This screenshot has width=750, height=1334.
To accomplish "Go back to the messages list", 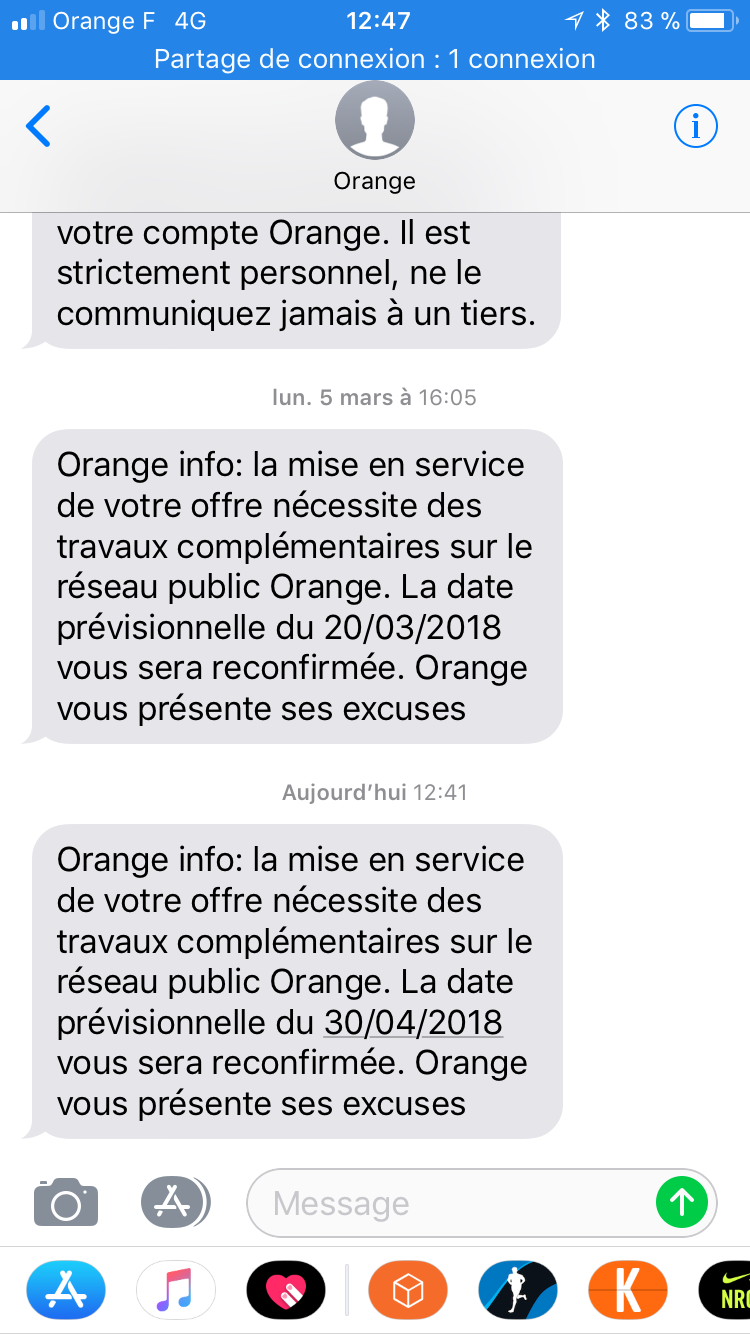I will click(38, 127).
